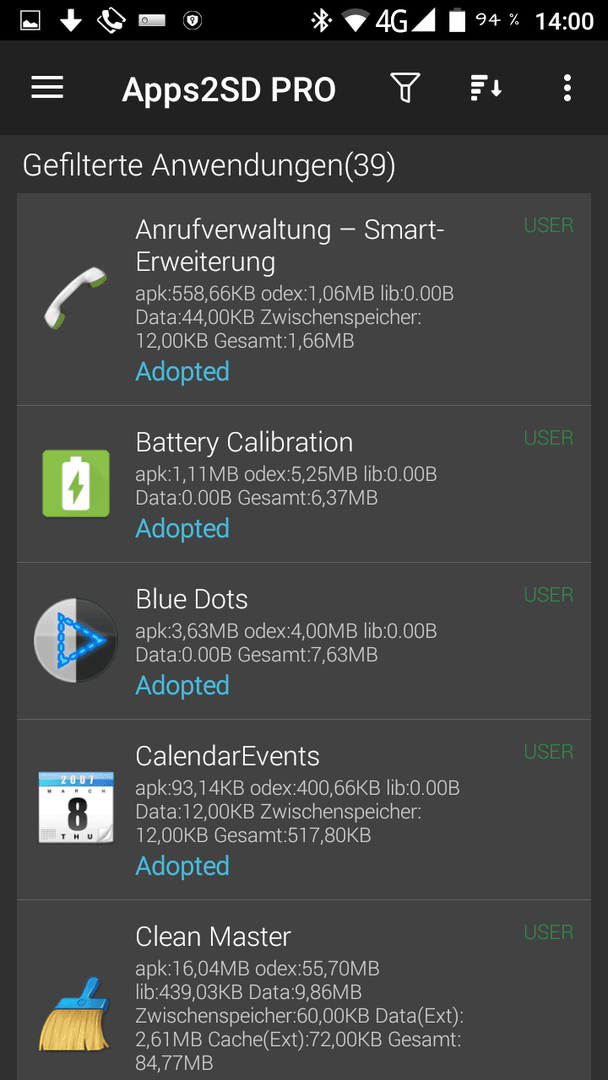The image size is (608, 1080).
Task: Open the hamburger navigation drawer
Action: pyautogui.click(x=48, y=88)
